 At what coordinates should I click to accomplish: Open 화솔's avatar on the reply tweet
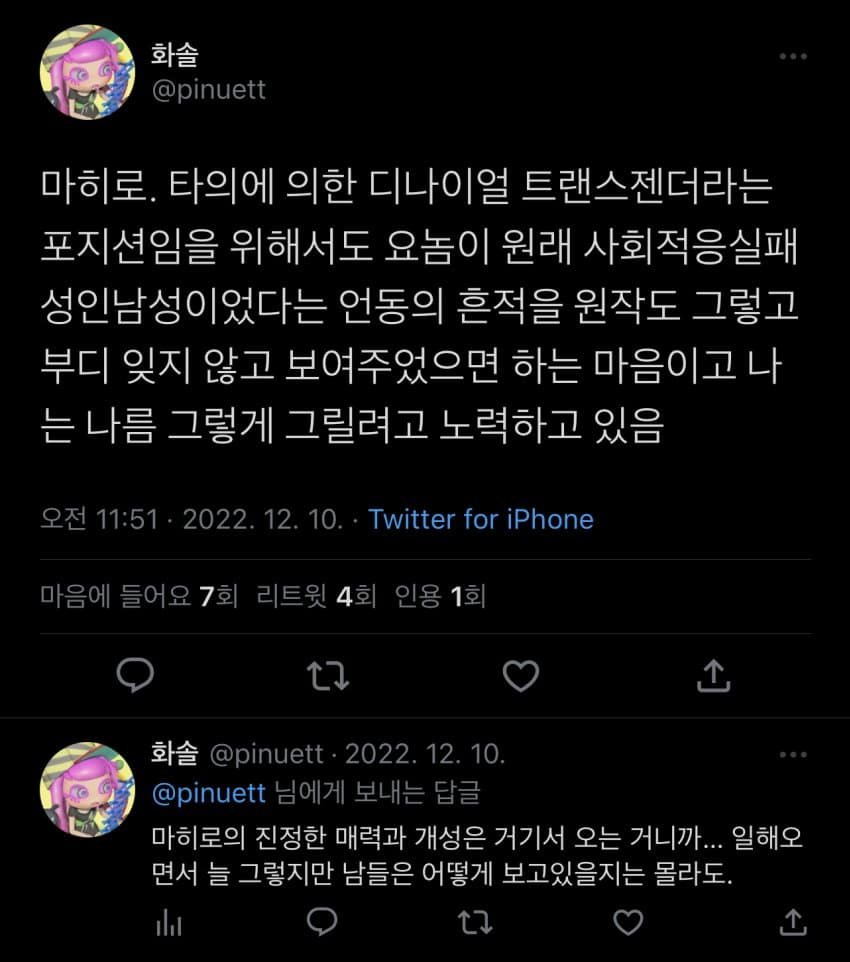(x=87, y=790)
